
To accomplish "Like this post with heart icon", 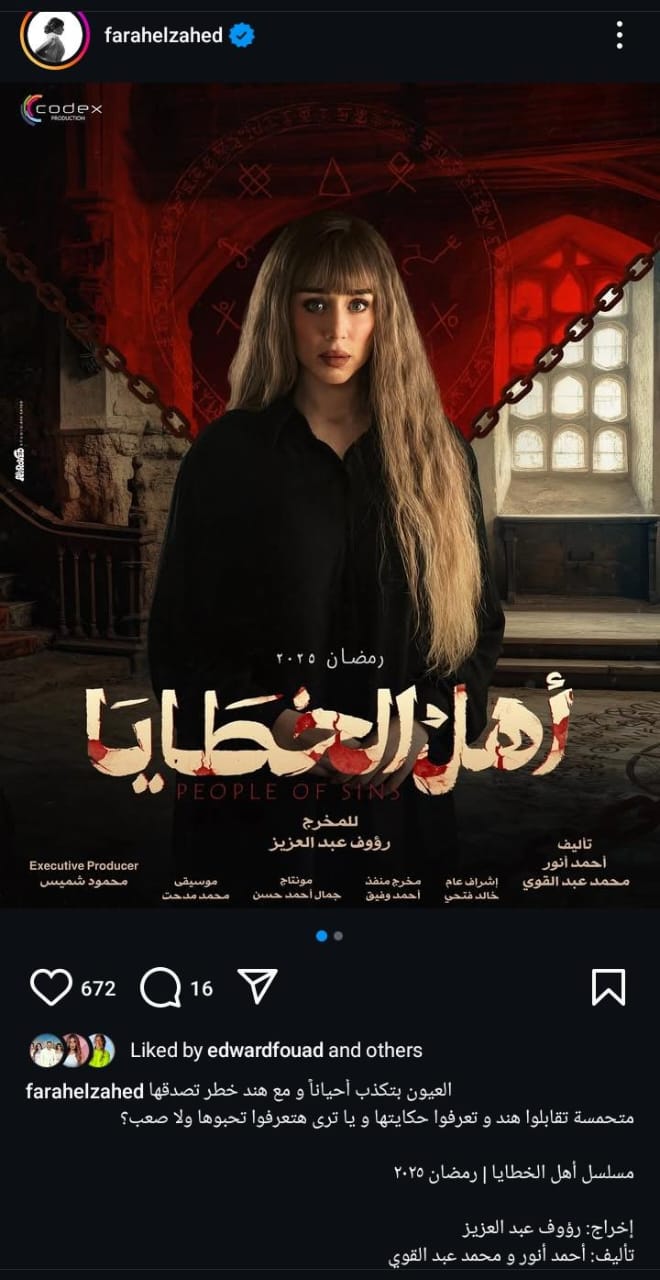I will point(51,988).
